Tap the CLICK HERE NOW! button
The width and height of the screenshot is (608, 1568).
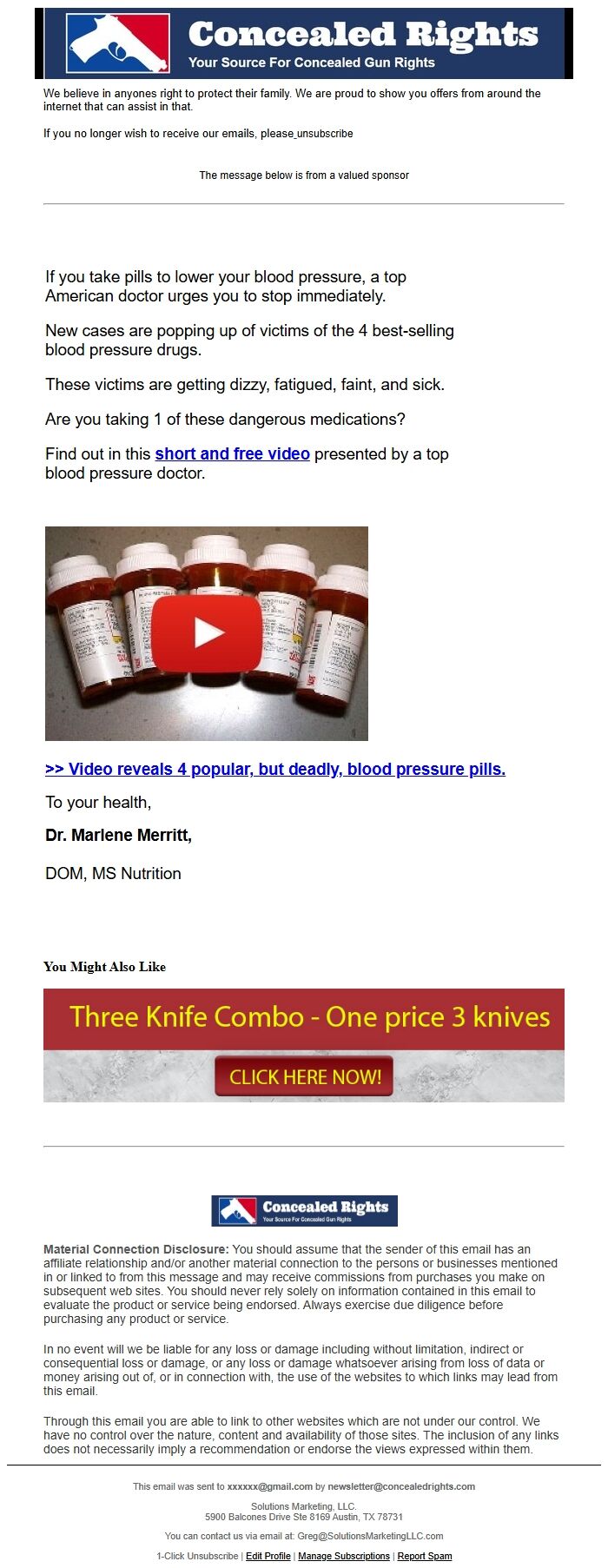point(304,1076)
